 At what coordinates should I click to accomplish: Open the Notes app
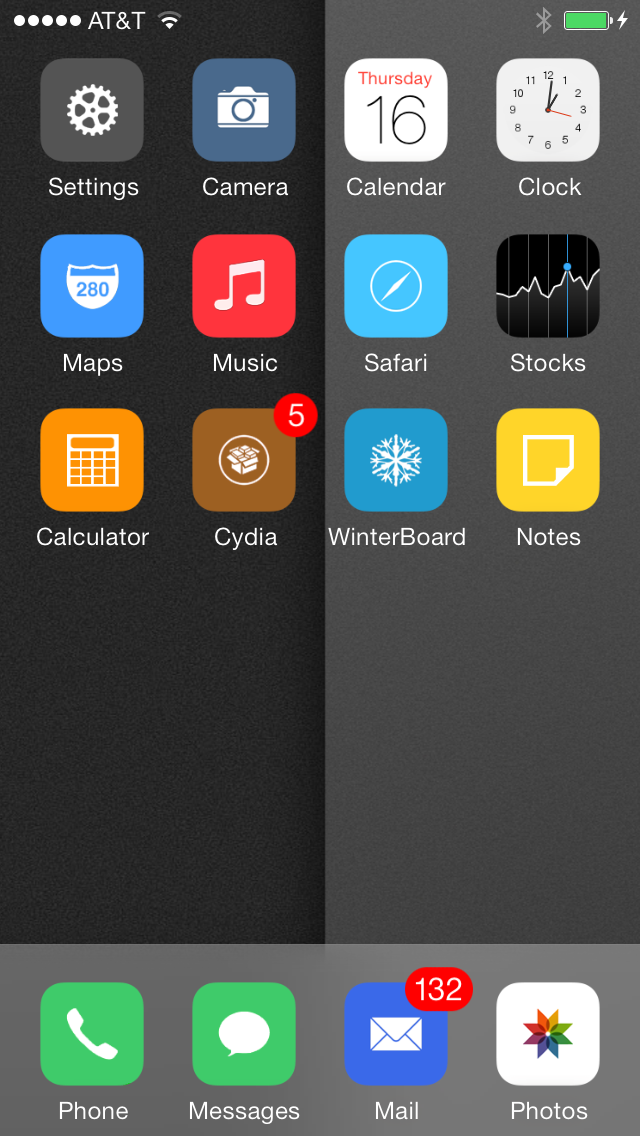[x=548, y=460]
